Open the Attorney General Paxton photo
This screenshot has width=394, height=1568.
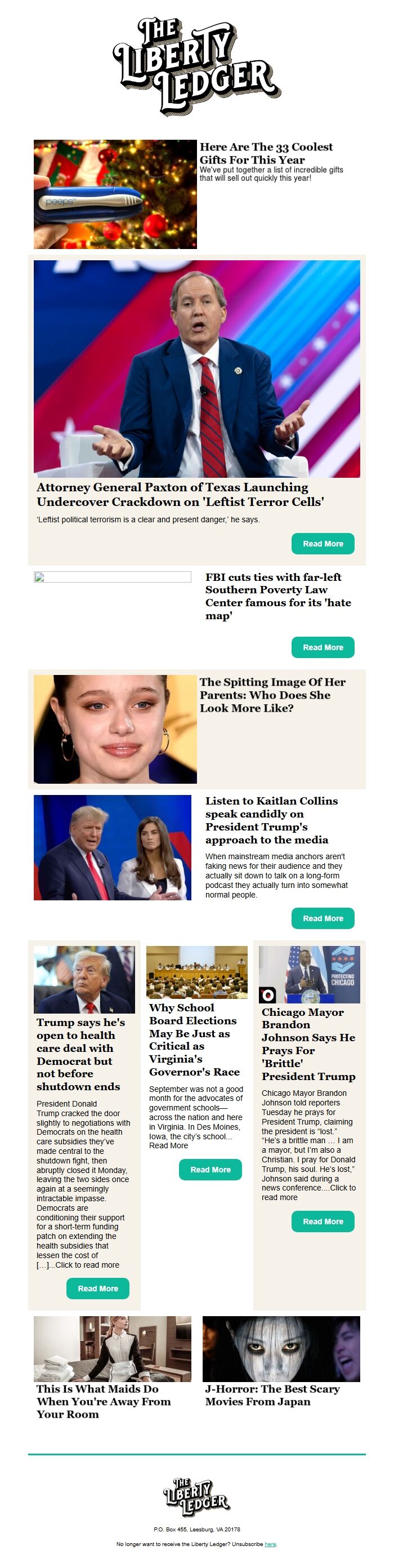click(x=197, y=369)
